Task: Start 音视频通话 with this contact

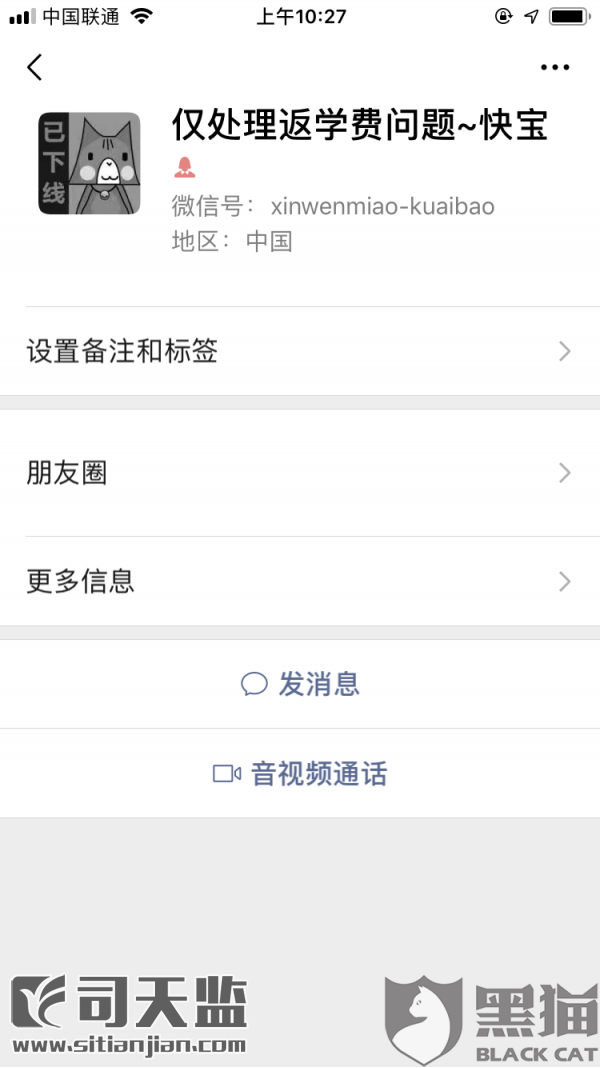Action: tap(300, 773)
